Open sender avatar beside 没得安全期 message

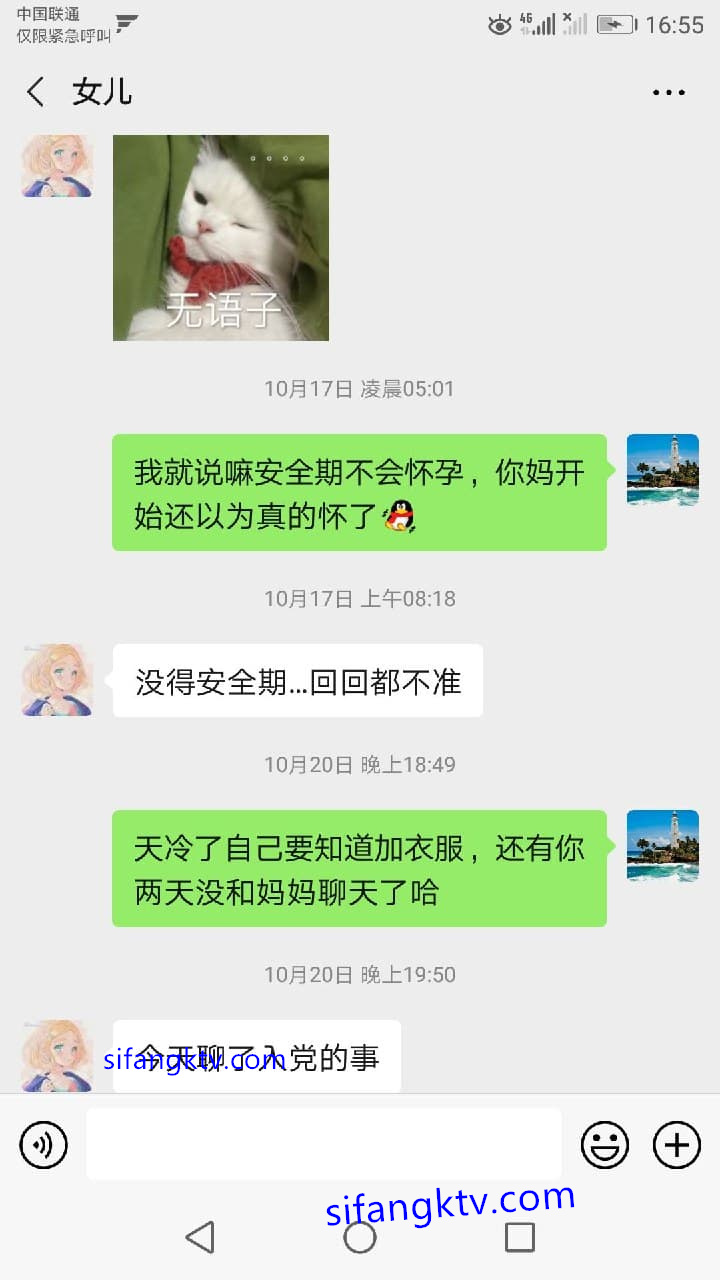(x=57, y=680)
